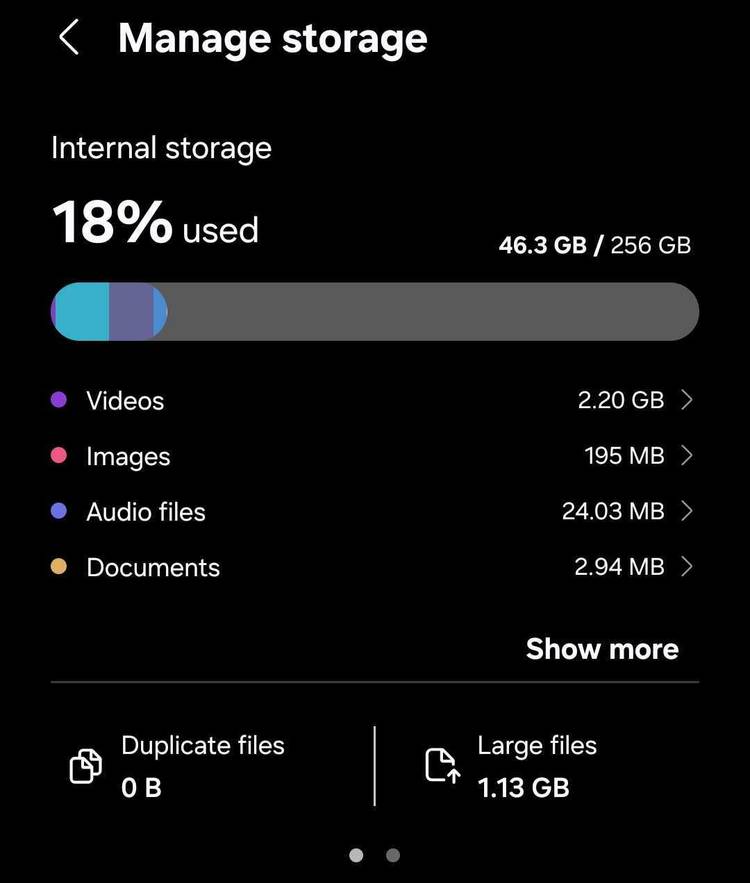
Task: Tap the back arrow icon
Action: pos(68,37)
